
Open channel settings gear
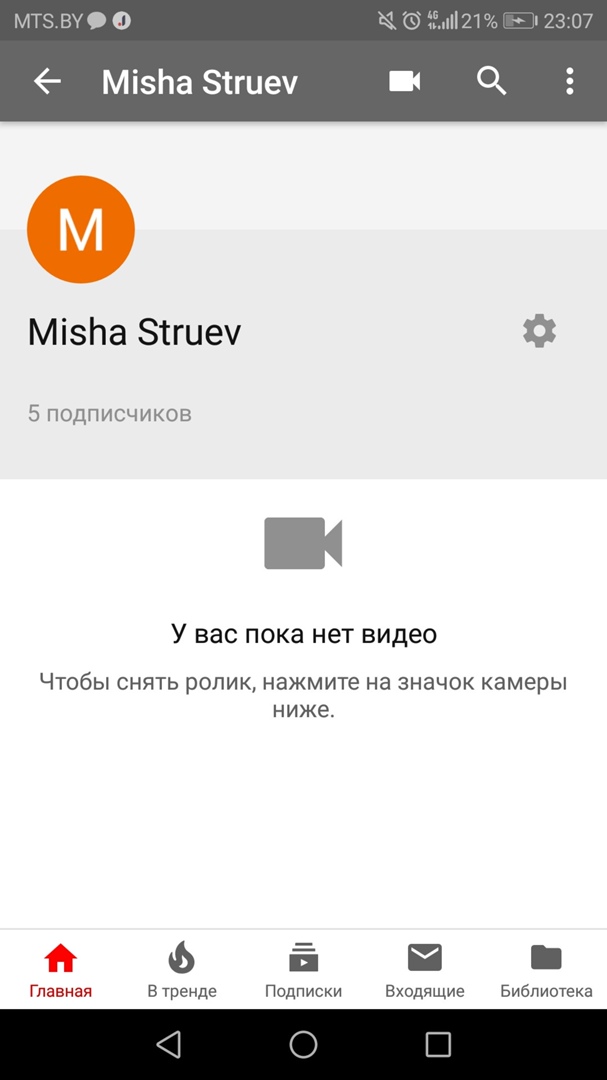539,331
